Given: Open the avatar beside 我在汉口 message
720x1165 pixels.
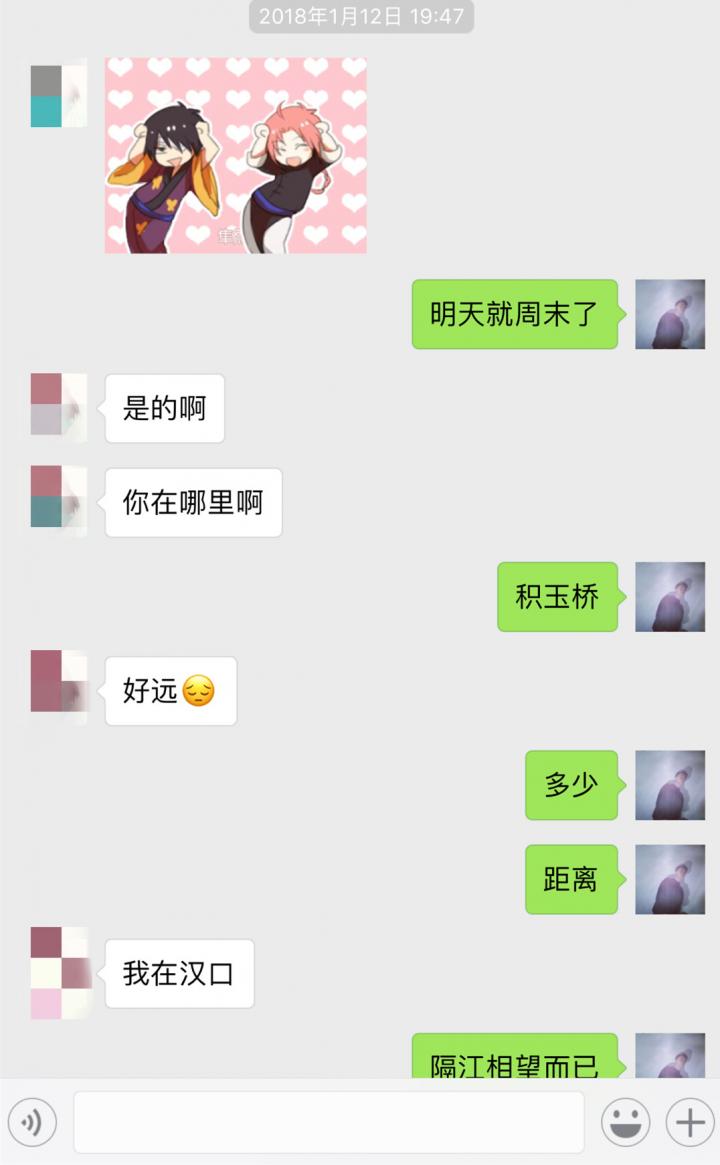Looking at the screenshot, I should (x=57, y=973).
